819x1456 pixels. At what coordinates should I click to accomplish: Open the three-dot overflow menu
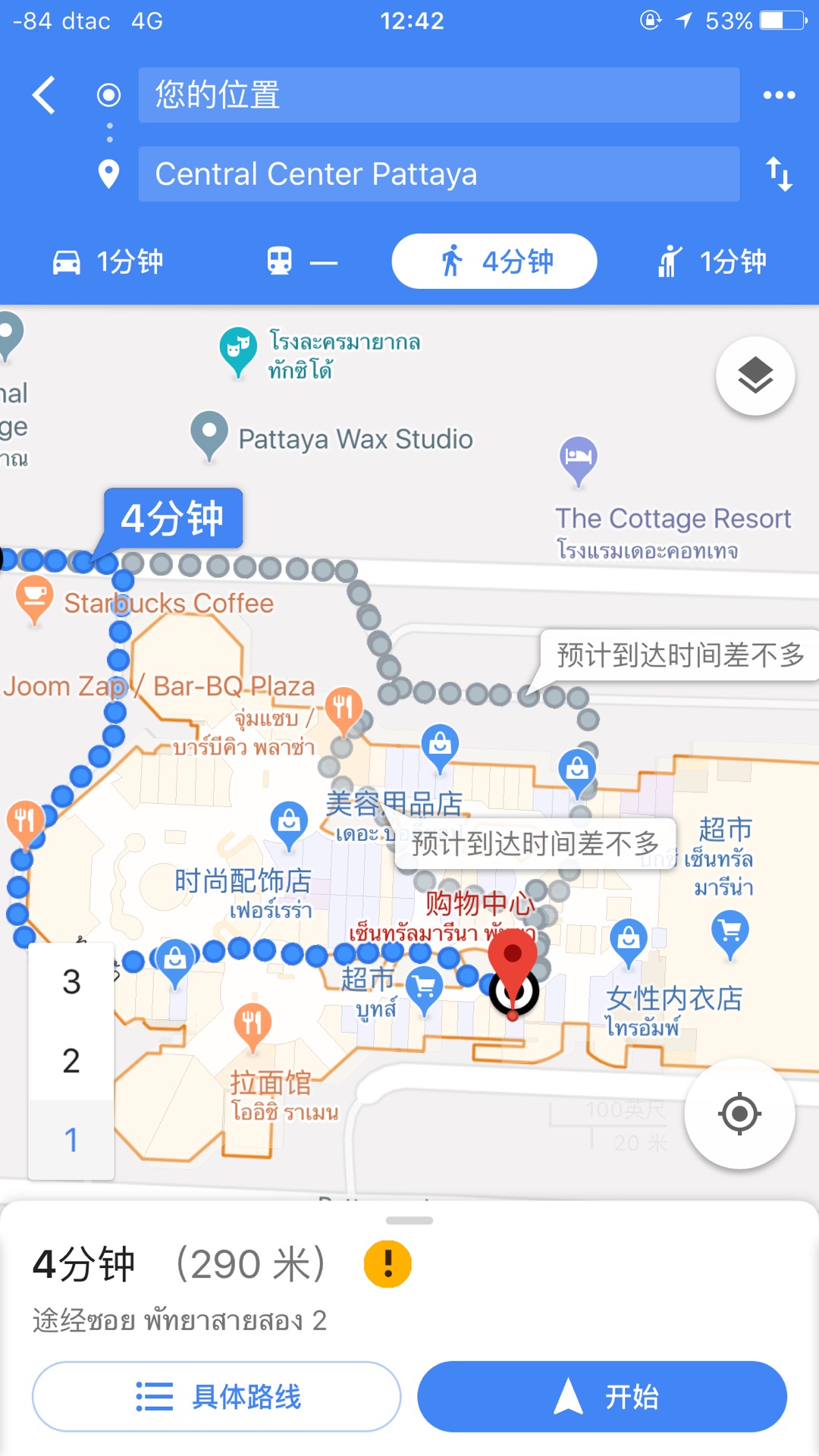(779, 96)
